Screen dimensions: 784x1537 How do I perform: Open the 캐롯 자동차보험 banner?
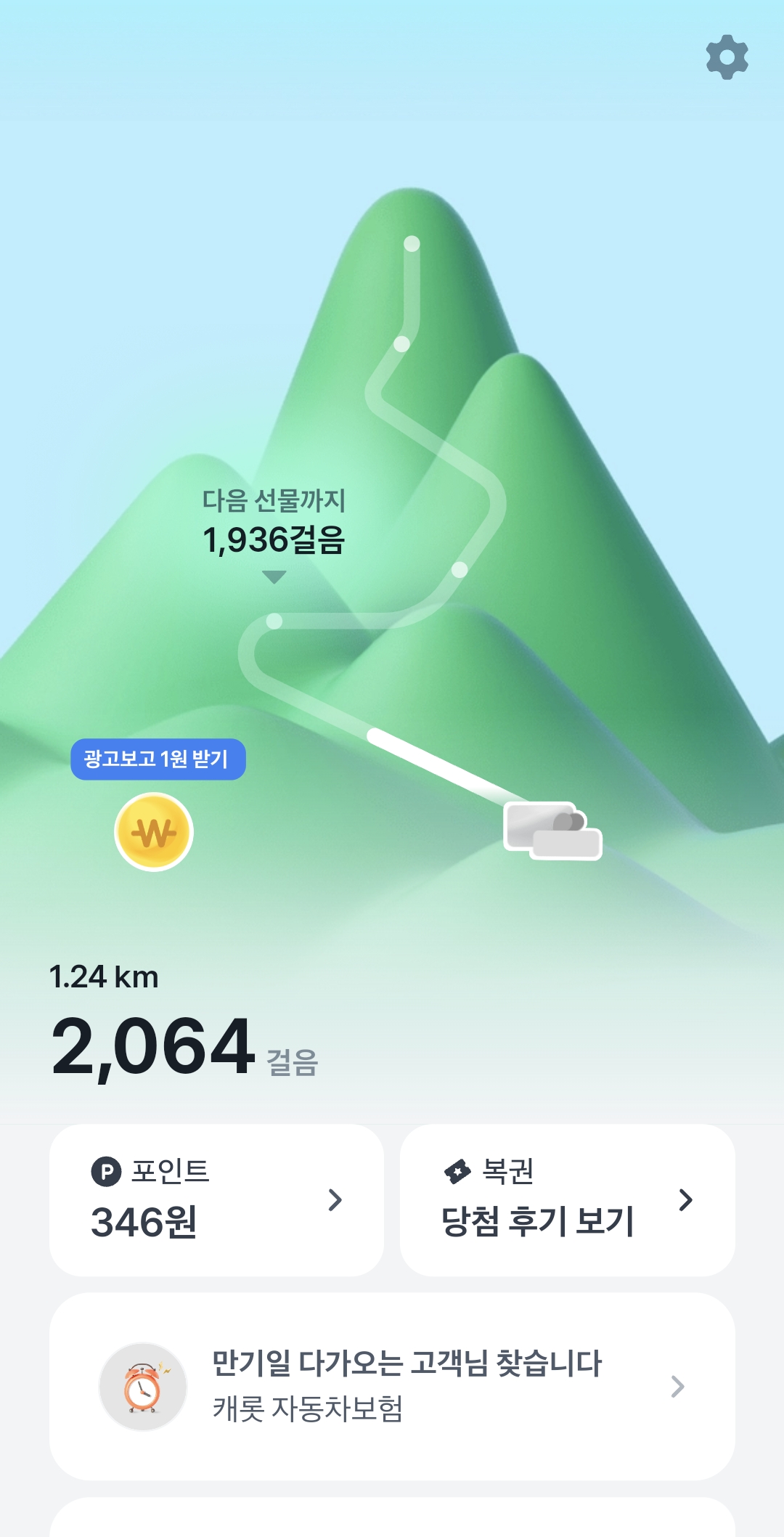392,1386
